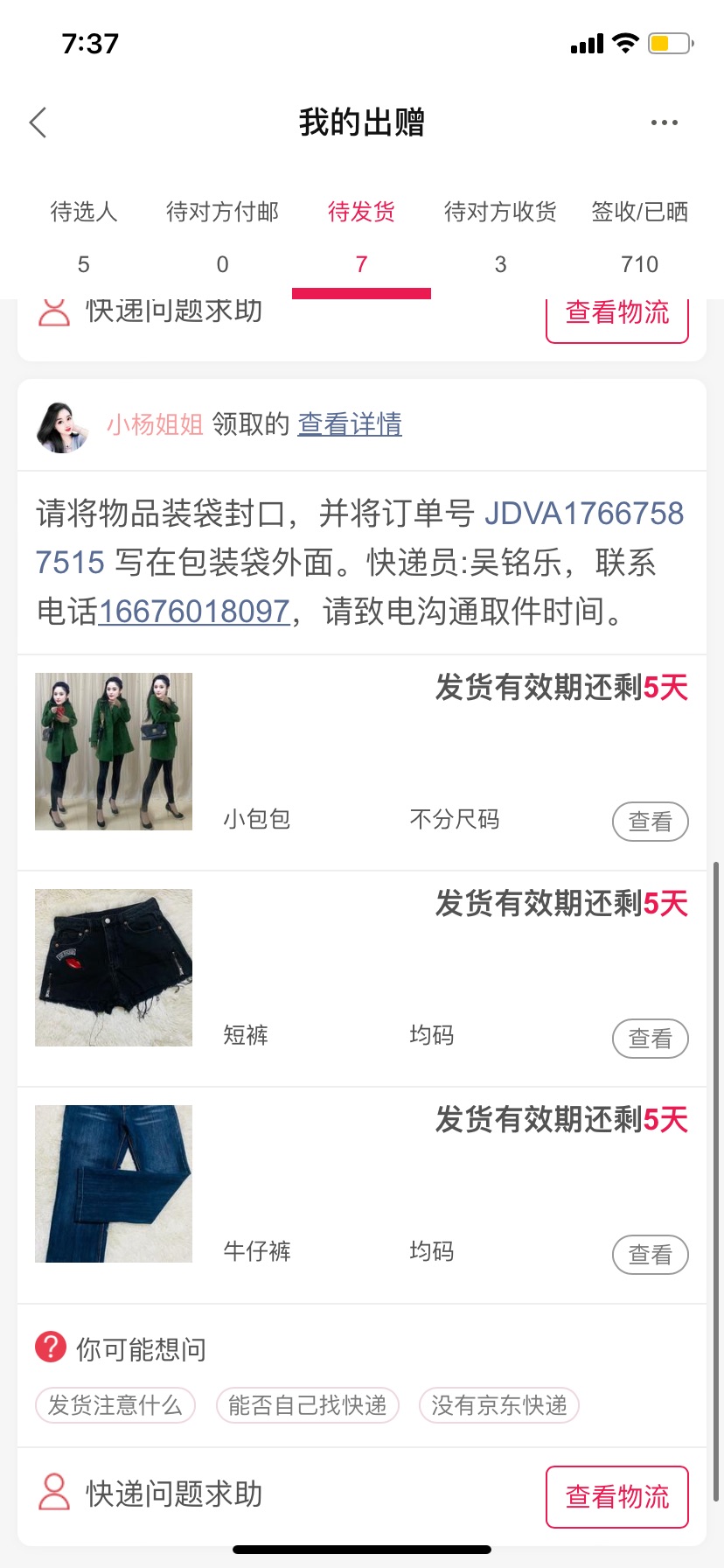This screenshot has width=724, height=1568.
Task: Open the blue jeans item photo
Action: [x=114, y=1184]
